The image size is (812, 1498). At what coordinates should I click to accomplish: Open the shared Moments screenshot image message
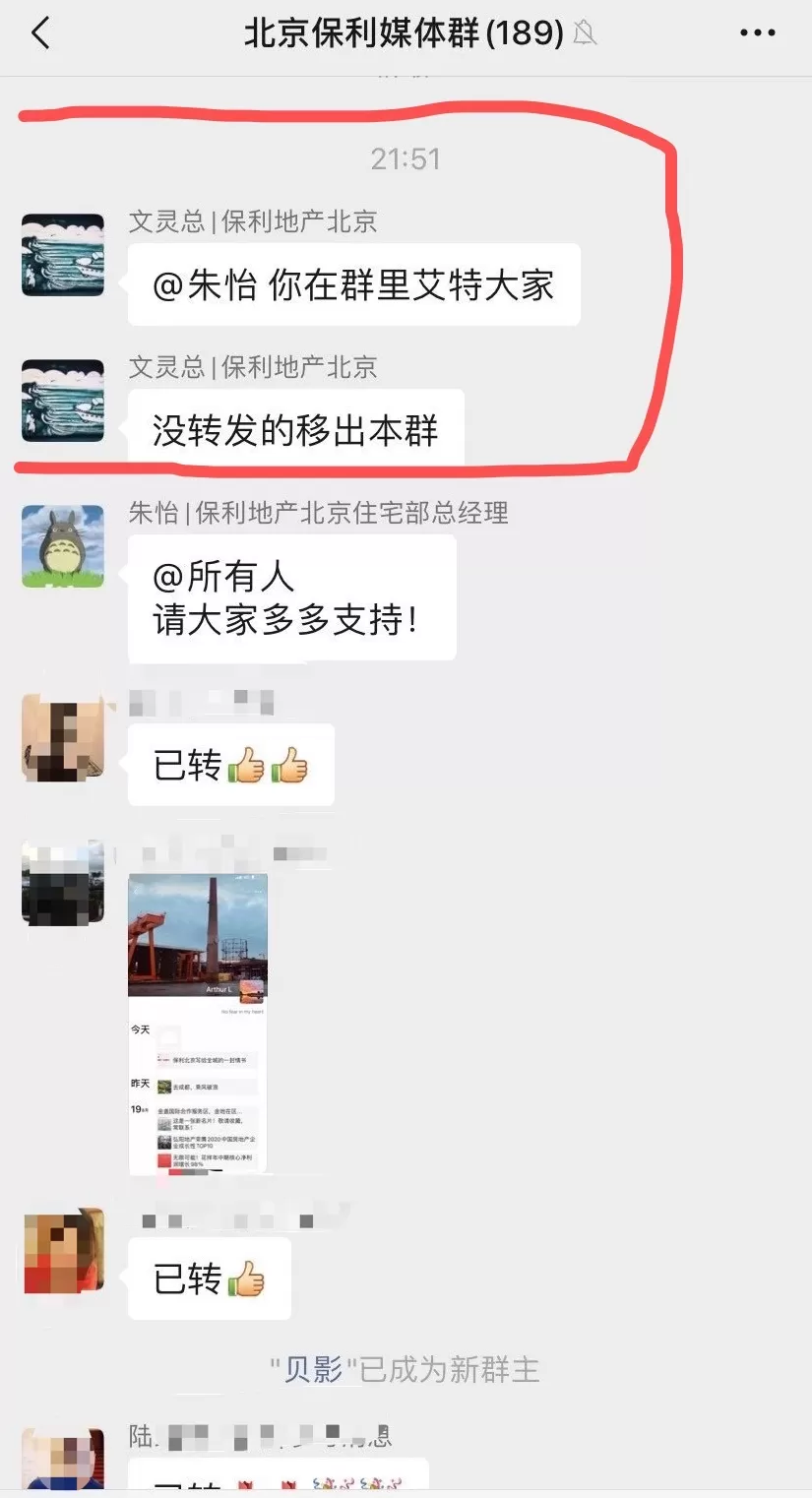[198, 1024]
